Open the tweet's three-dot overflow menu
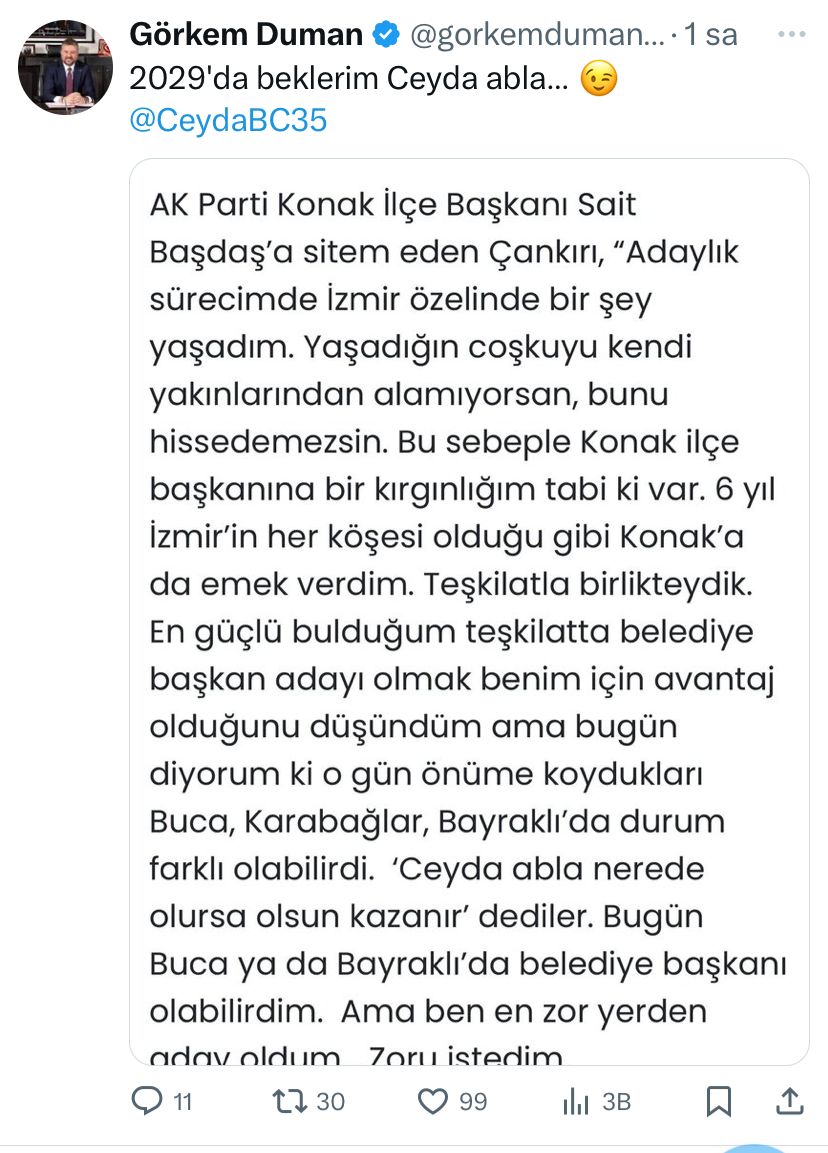This screenshot has height=1153, width=828. (792, 35)
